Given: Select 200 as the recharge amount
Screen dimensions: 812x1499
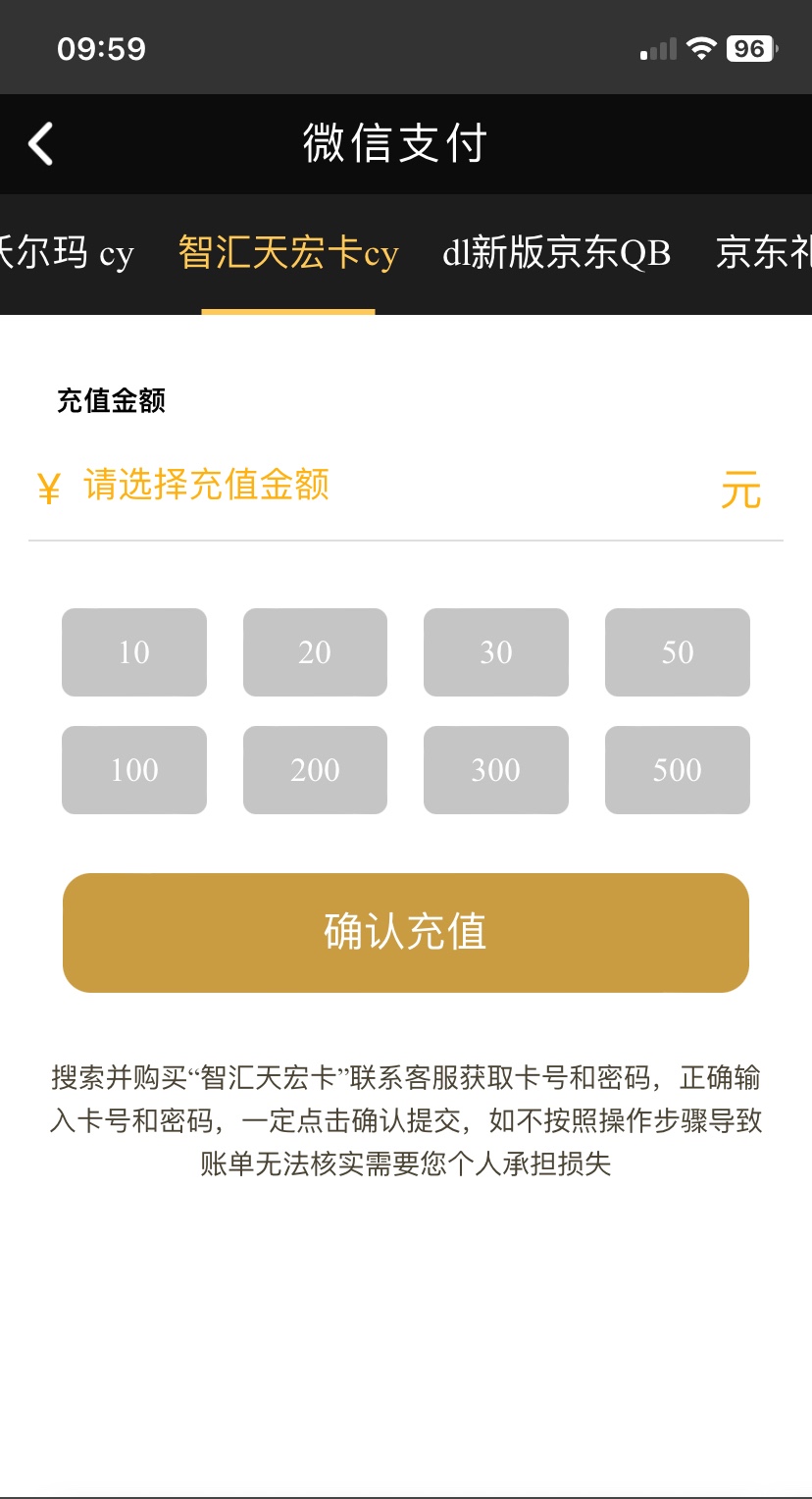Looking at the screenshot, I should (x=315, y=770).
